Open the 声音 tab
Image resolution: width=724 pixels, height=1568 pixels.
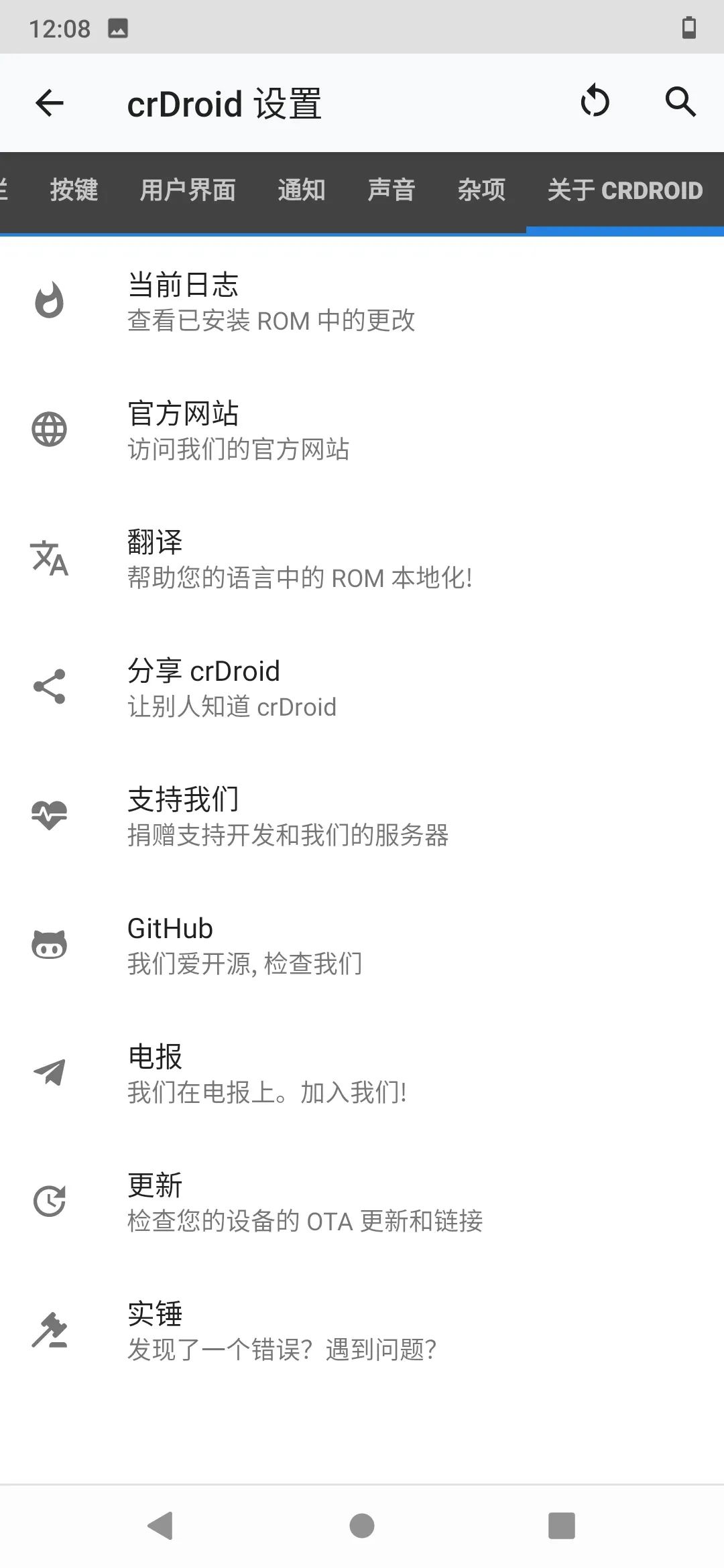(x=391, y=190)
